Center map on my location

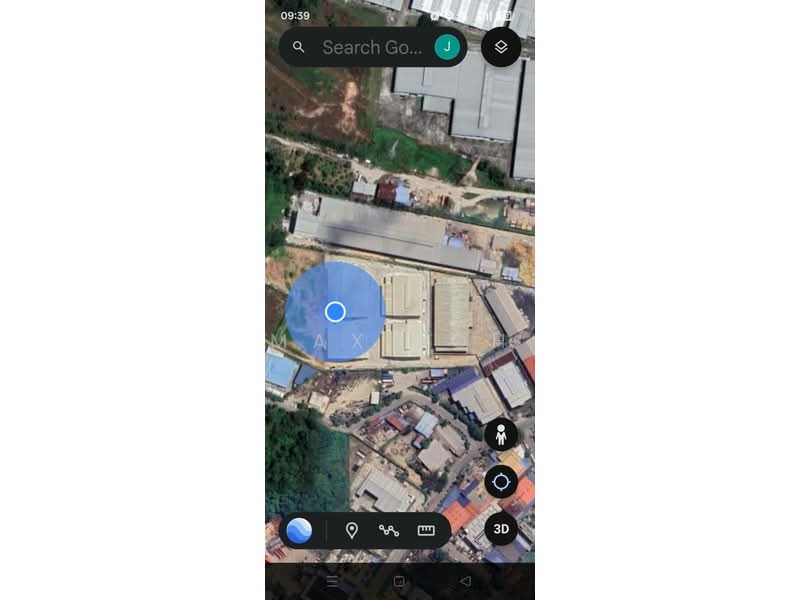point(501,482)
